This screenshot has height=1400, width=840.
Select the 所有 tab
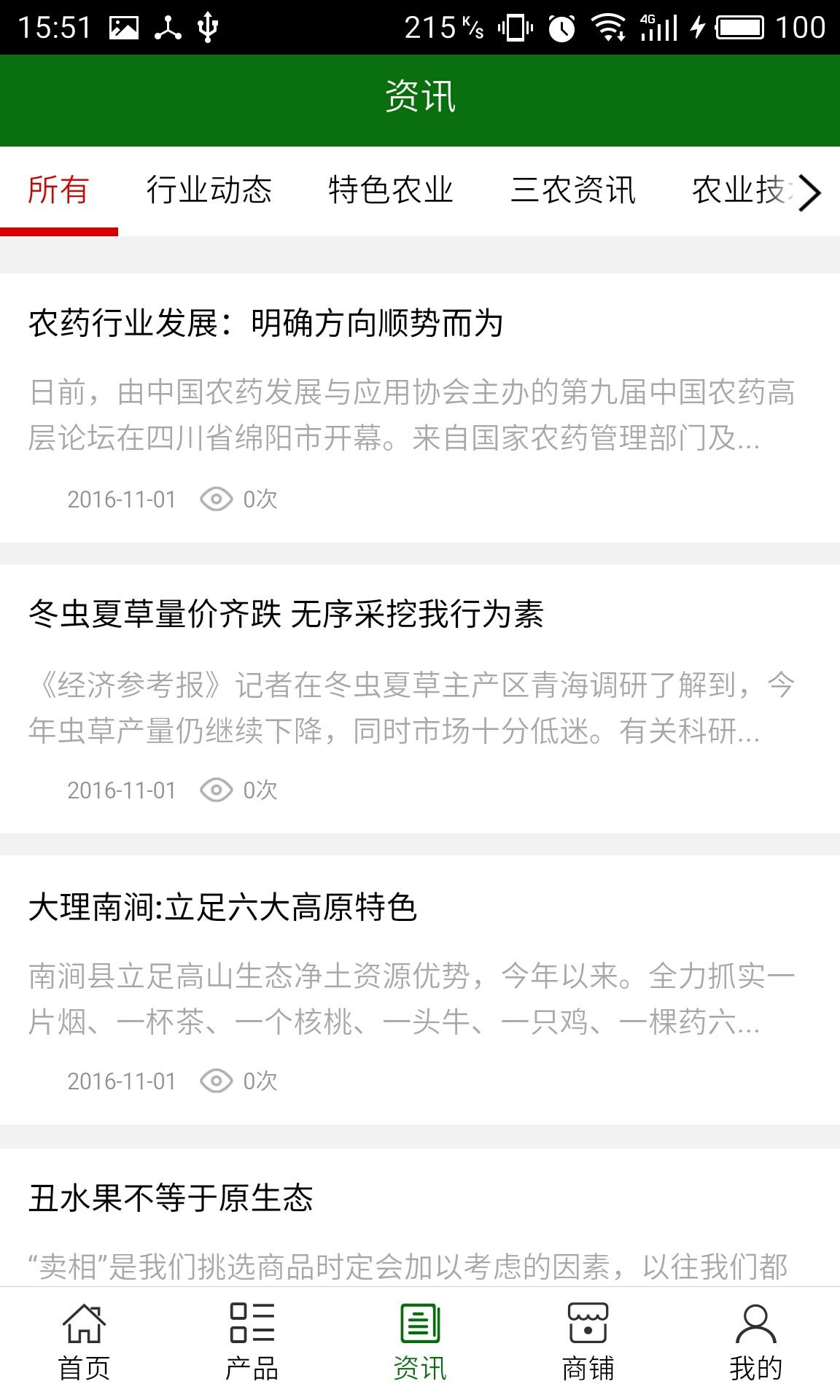(58, 191)
